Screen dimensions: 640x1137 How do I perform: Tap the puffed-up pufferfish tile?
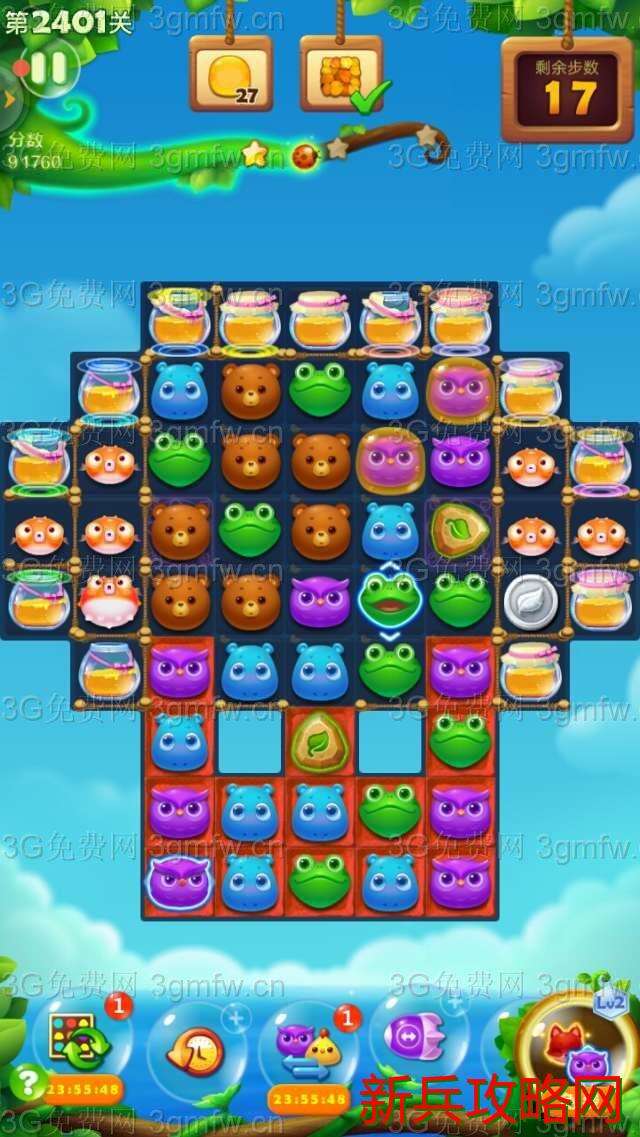109,598
